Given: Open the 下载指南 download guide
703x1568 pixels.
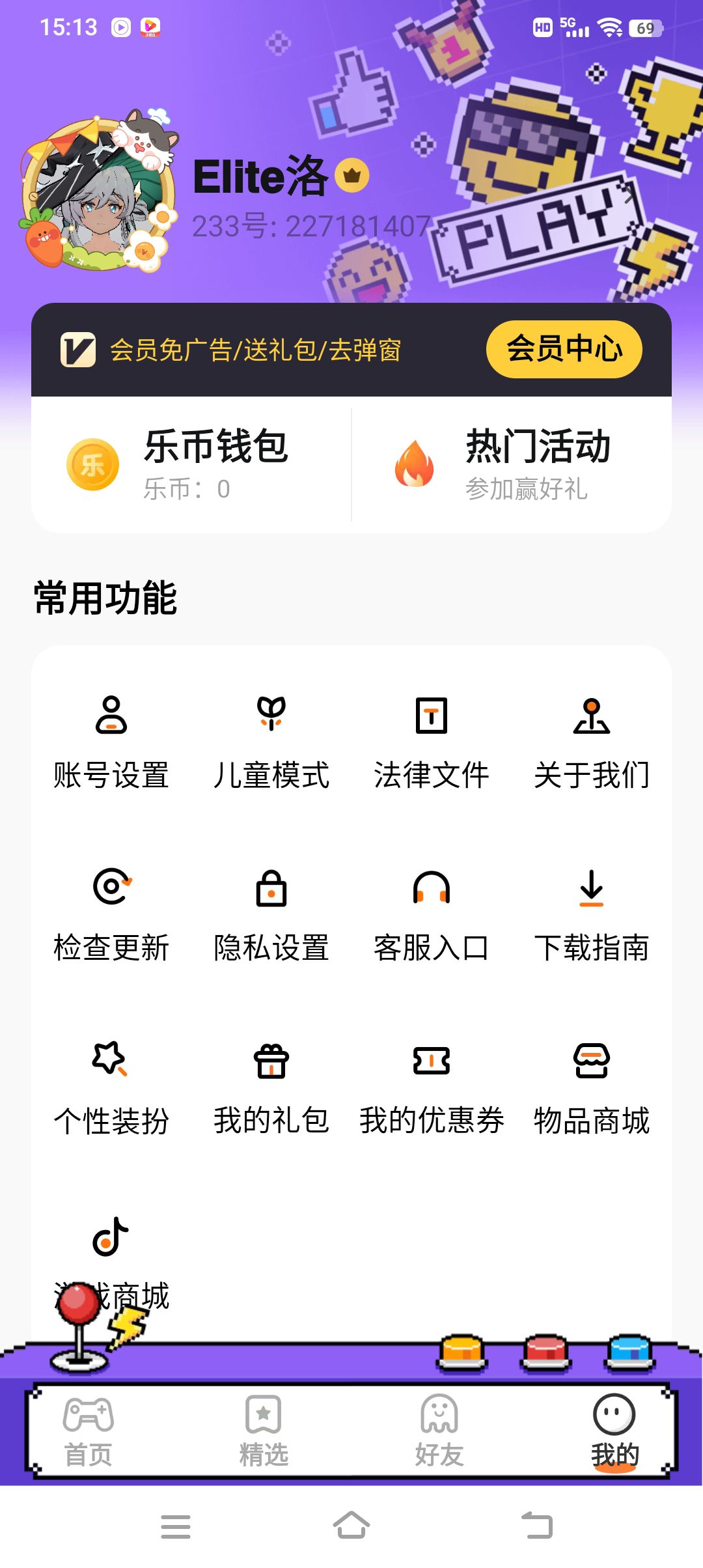Looking at the screenshot, I should click(x=592, y=915).
